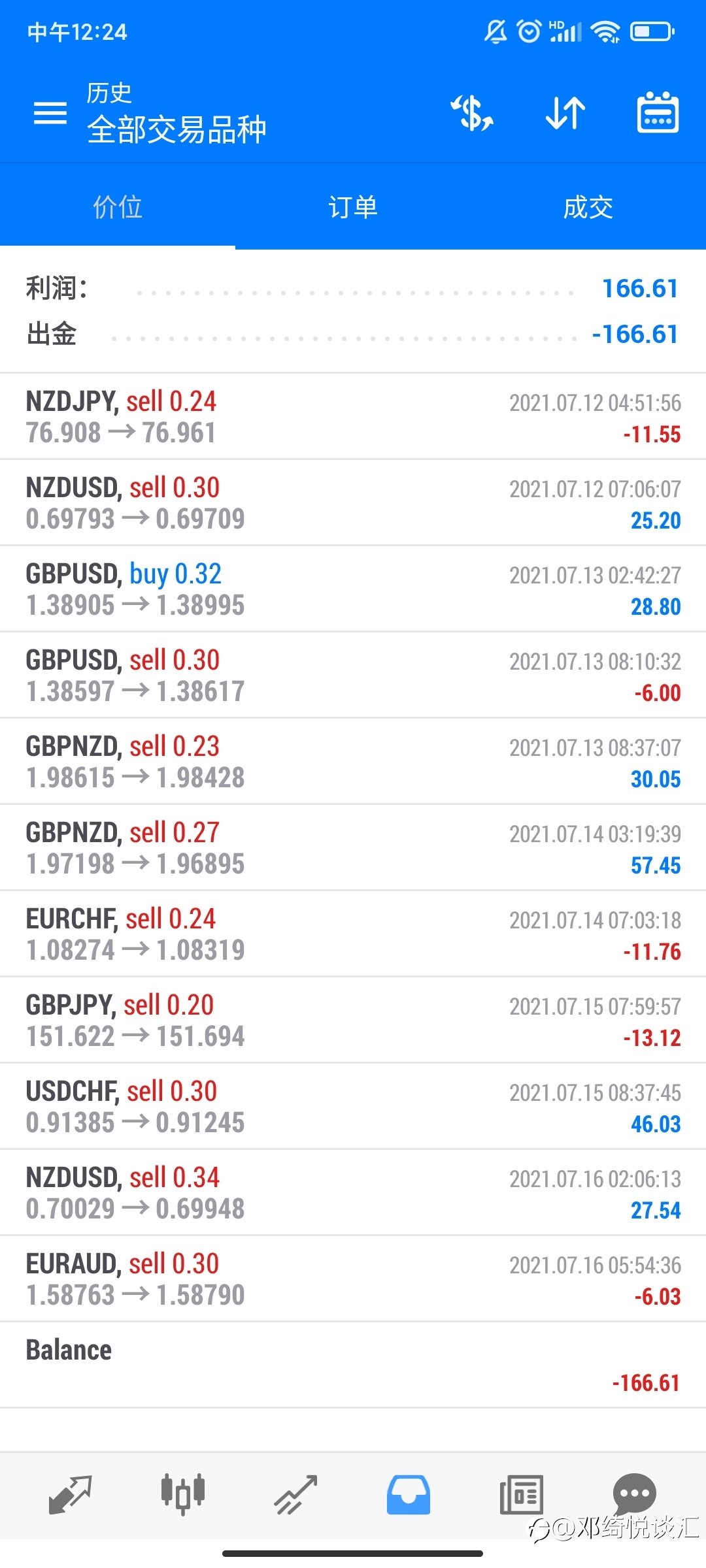Tap the currency symbol filter icon

coord(472,113)
